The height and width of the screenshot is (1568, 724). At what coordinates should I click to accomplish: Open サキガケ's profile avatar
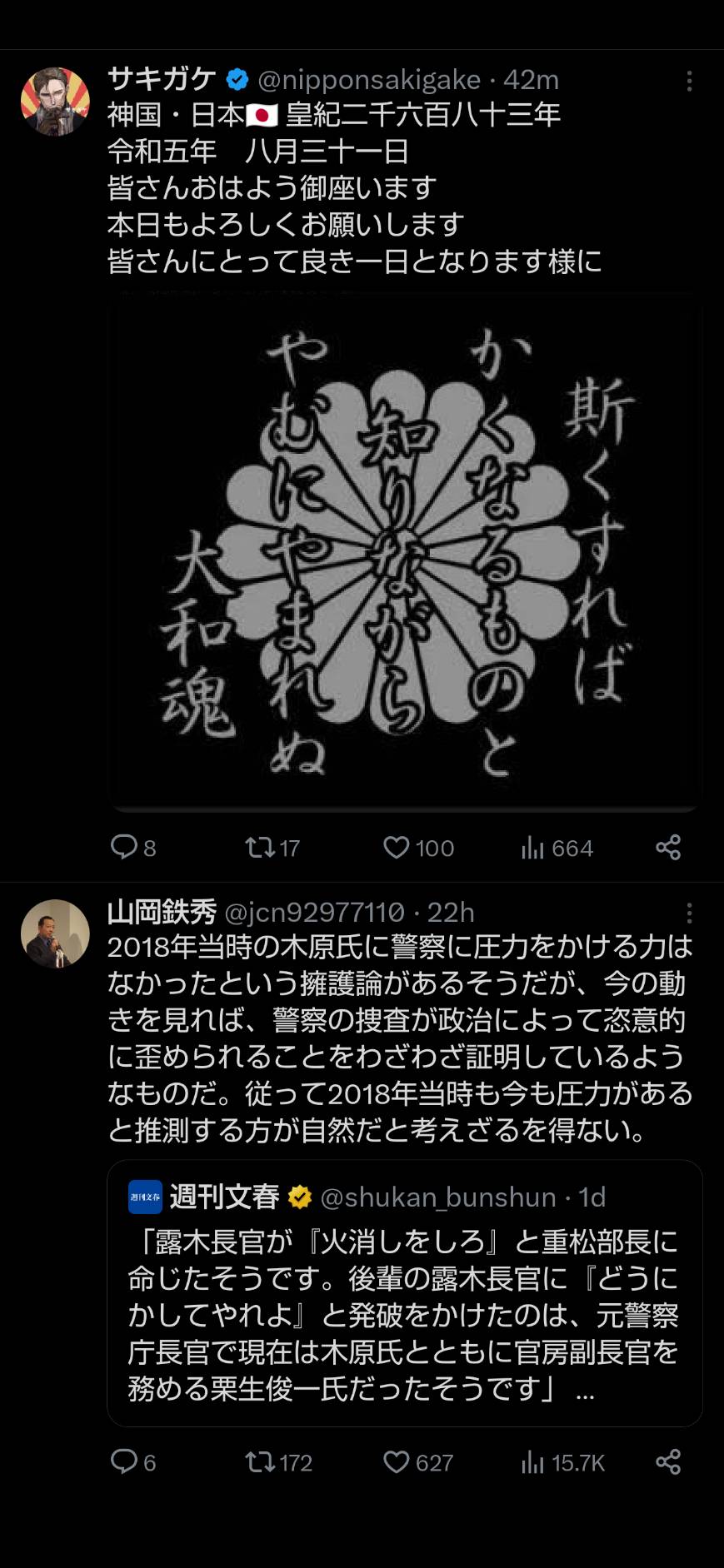(x=55, y=101)
